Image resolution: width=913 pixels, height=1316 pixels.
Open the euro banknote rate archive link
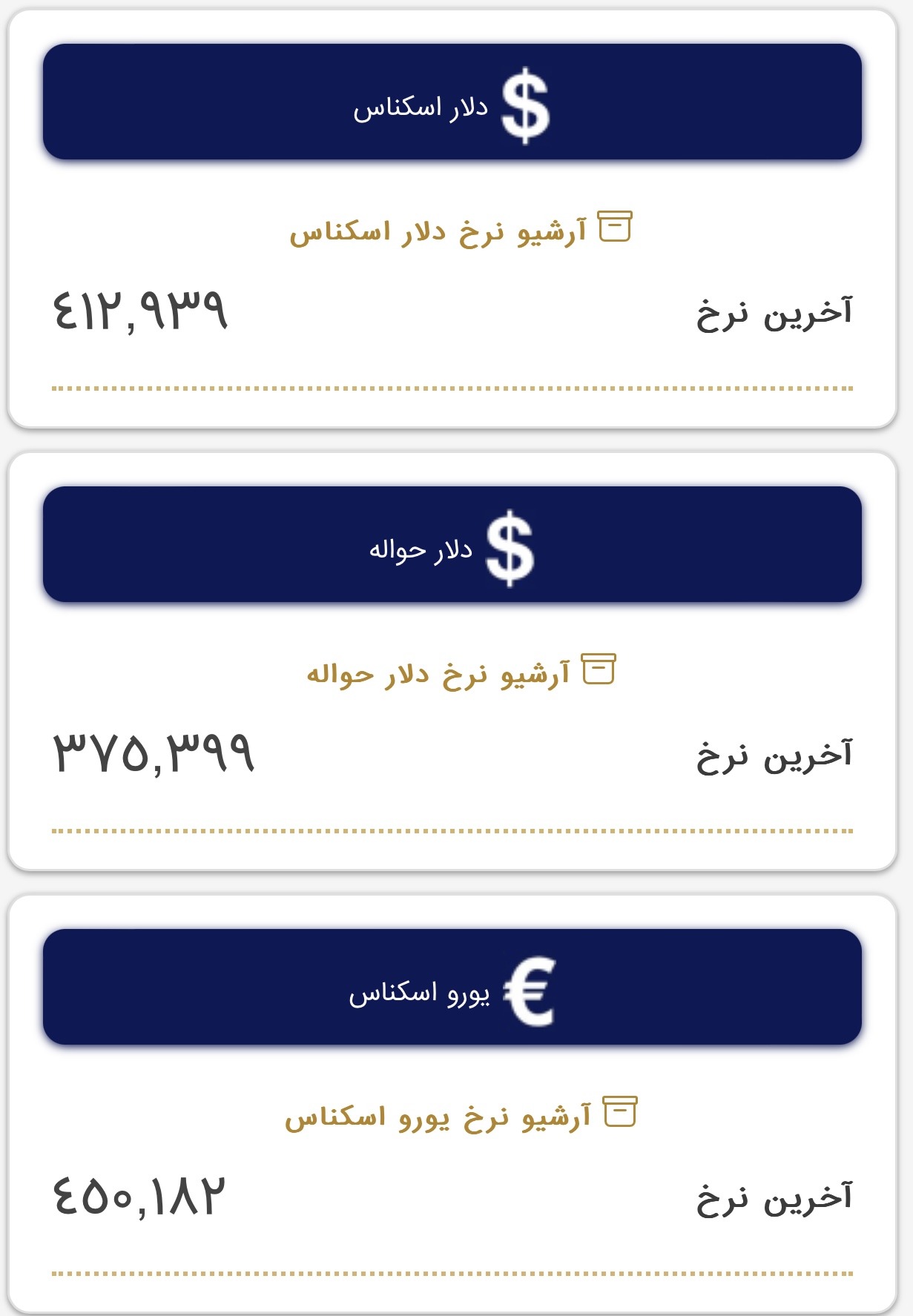[x=459, y=1116]
